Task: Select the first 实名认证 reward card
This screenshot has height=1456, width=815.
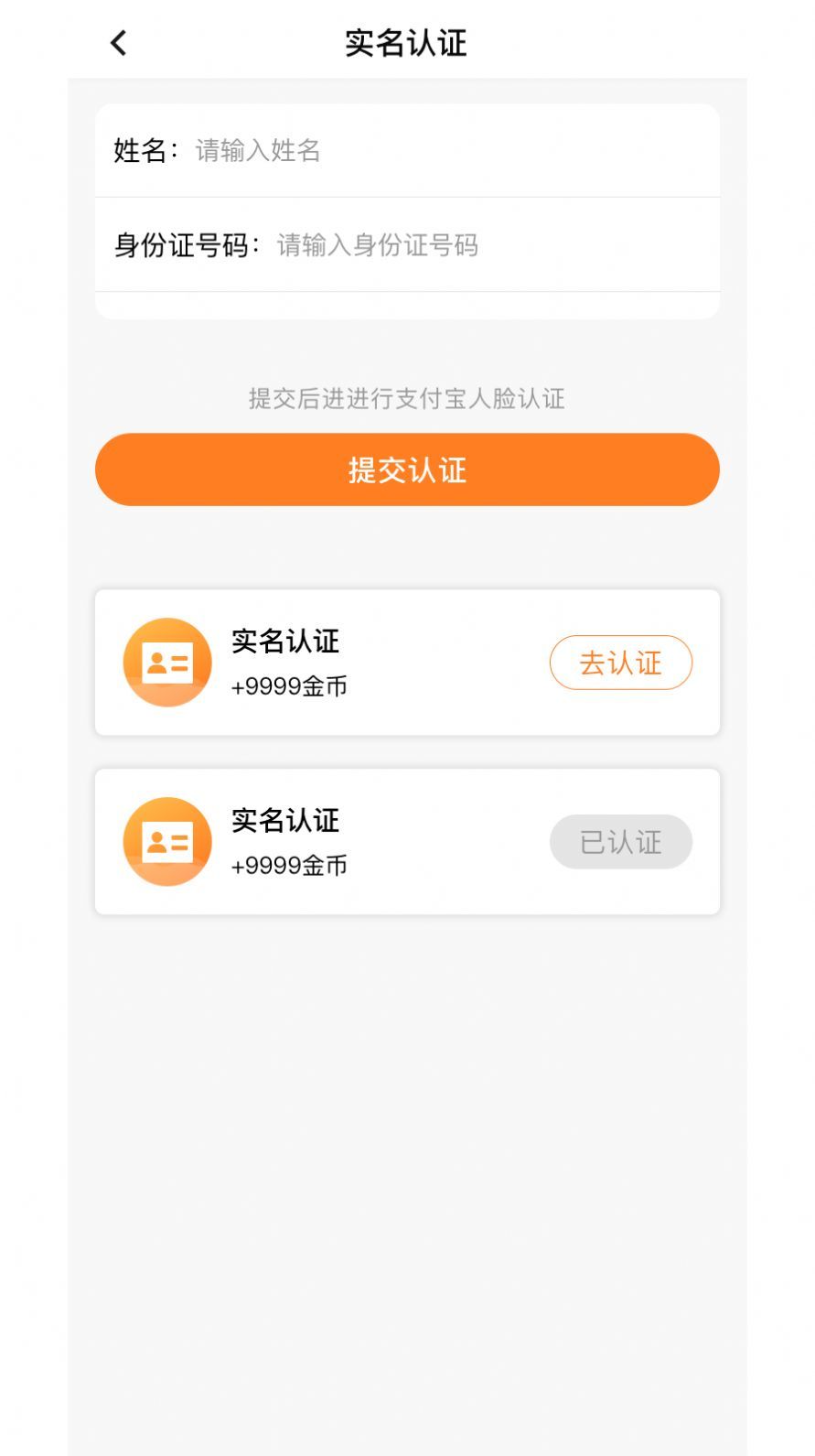Action: 407,662
